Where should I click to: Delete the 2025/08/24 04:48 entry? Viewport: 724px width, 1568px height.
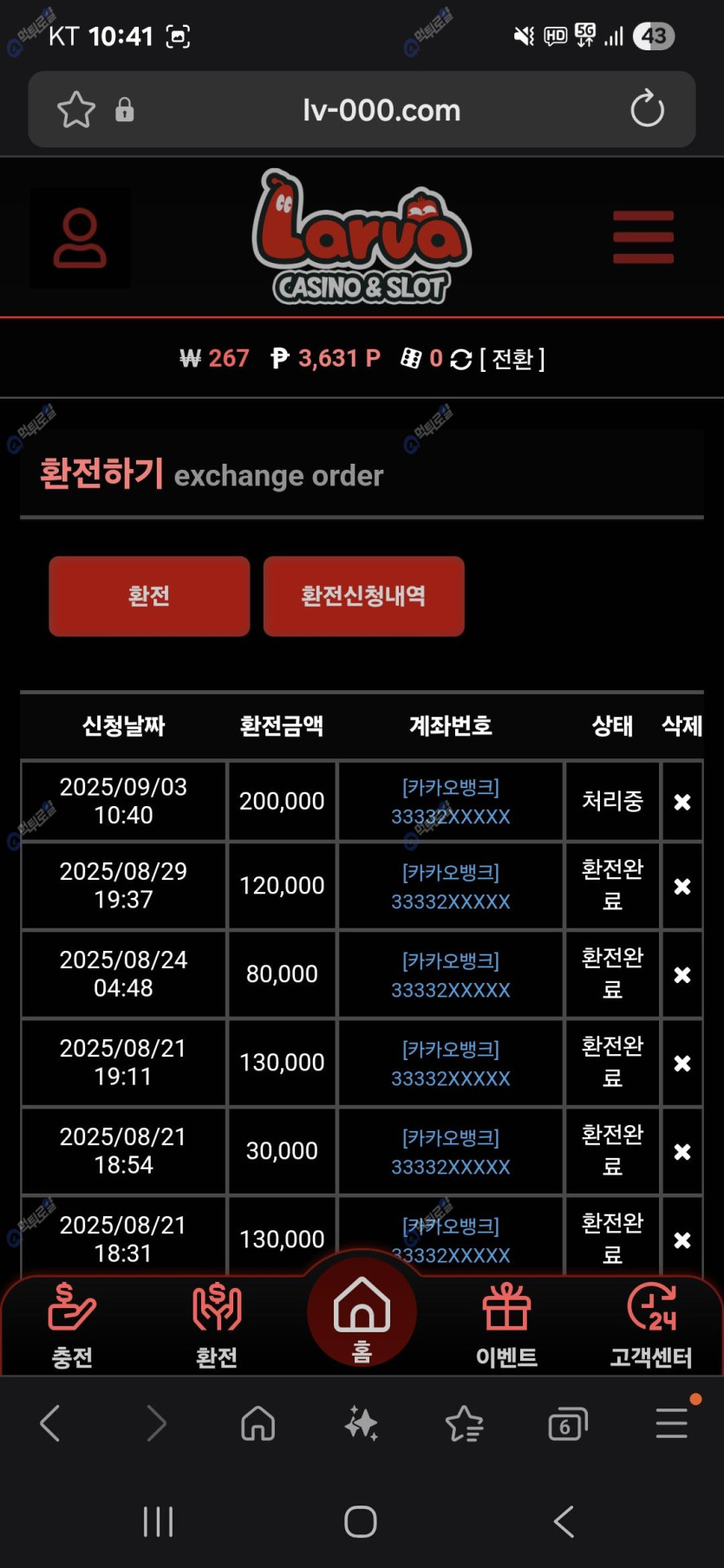682,975
